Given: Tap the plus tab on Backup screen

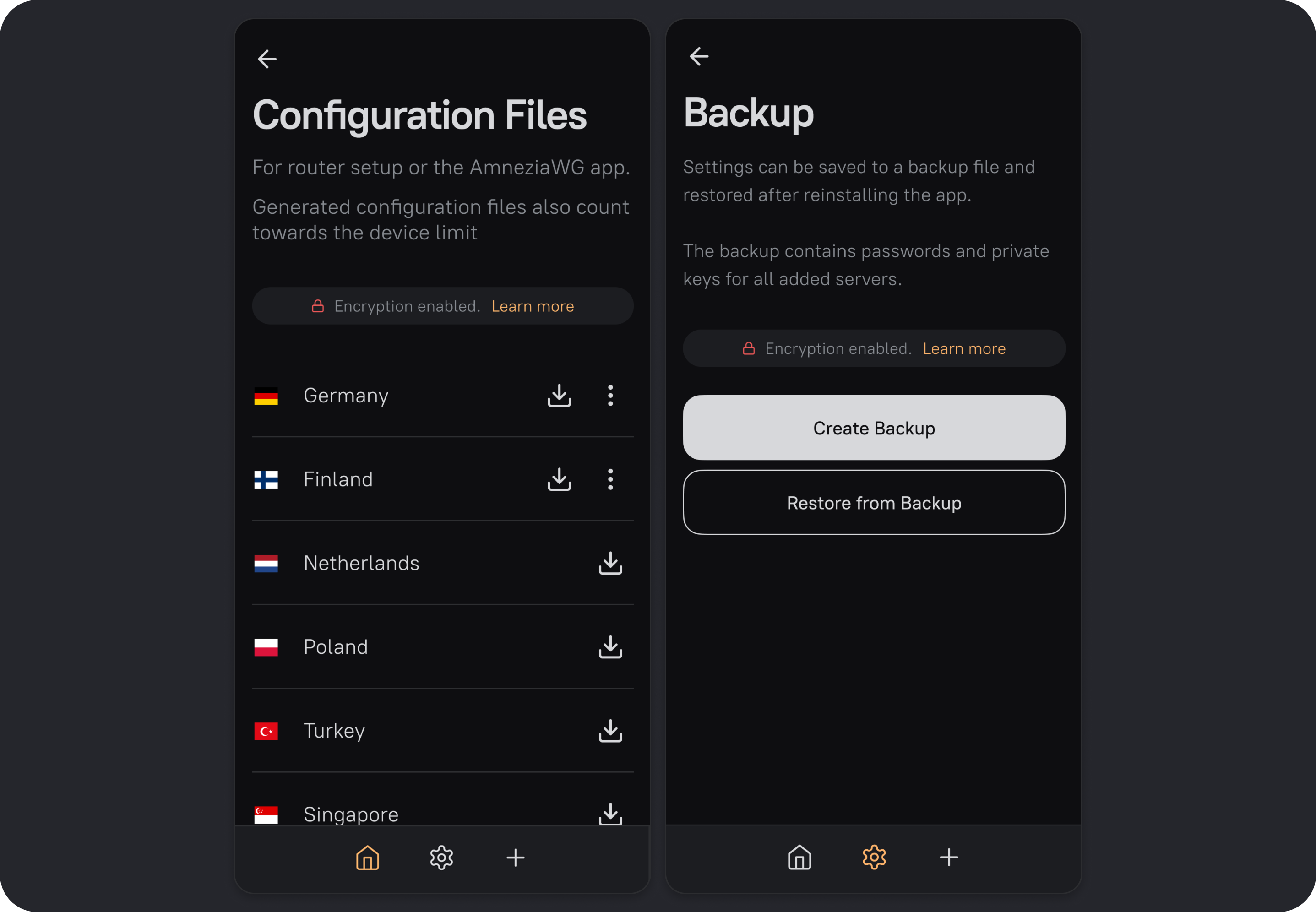Looking at the screenshot, I should pos(949,857).
